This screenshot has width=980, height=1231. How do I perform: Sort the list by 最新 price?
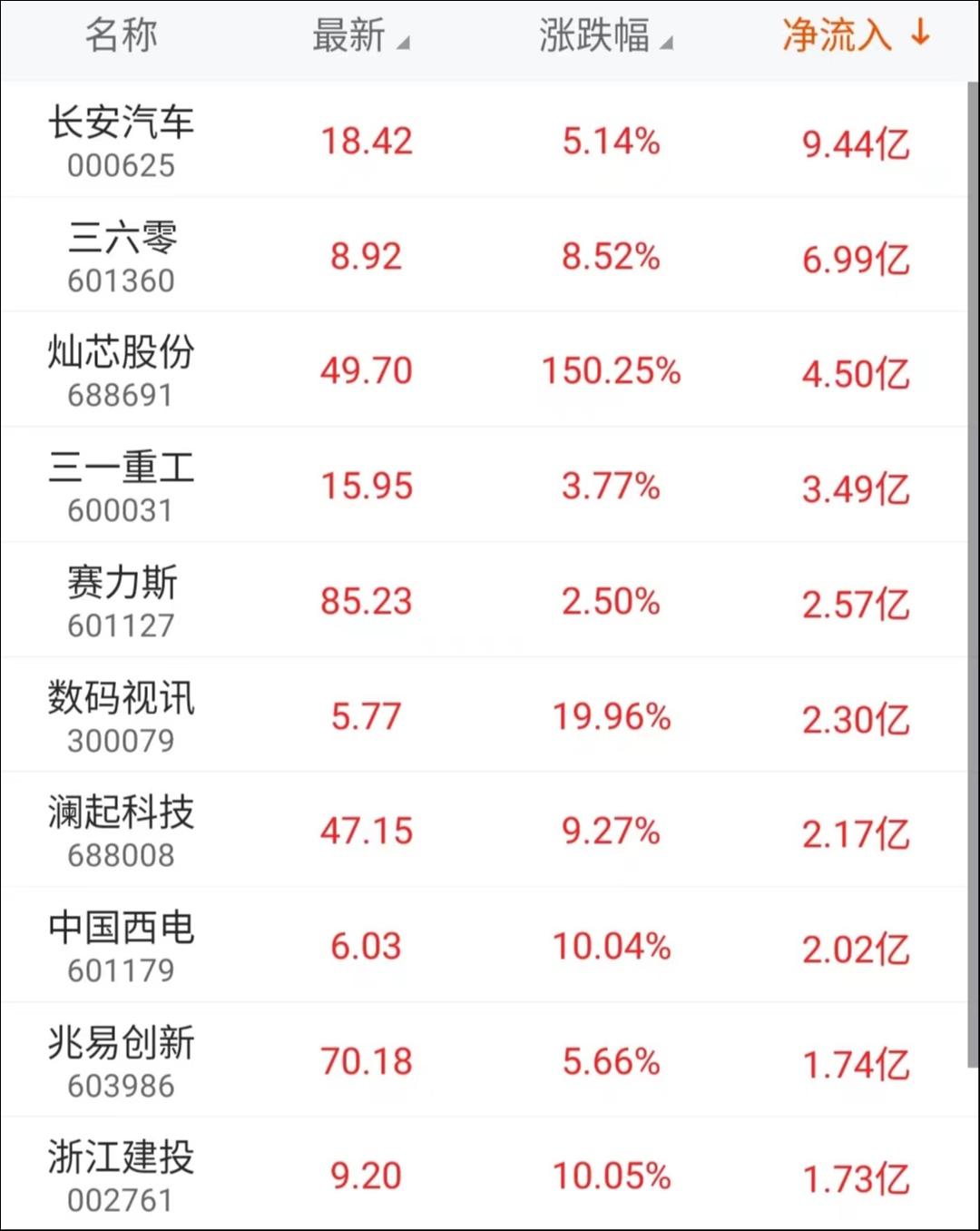point(360,36)
